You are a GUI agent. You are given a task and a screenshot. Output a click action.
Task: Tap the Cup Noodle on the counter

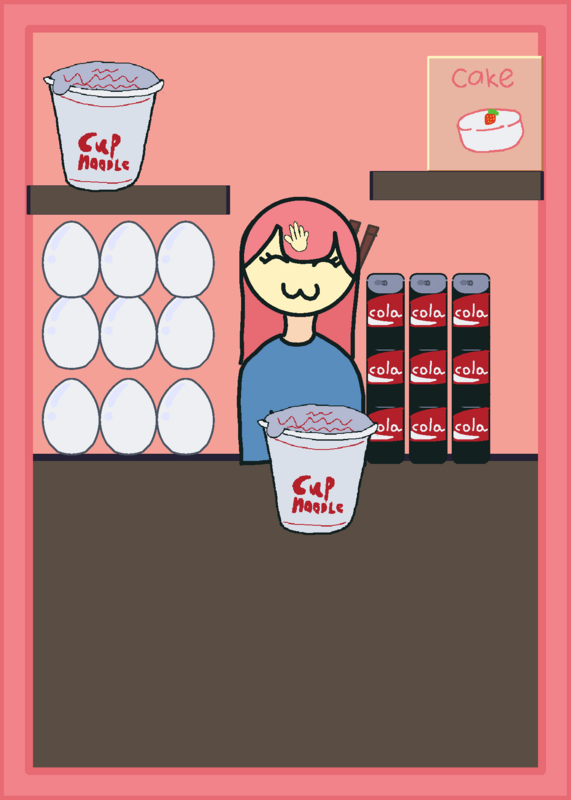[x=317, y=469]
